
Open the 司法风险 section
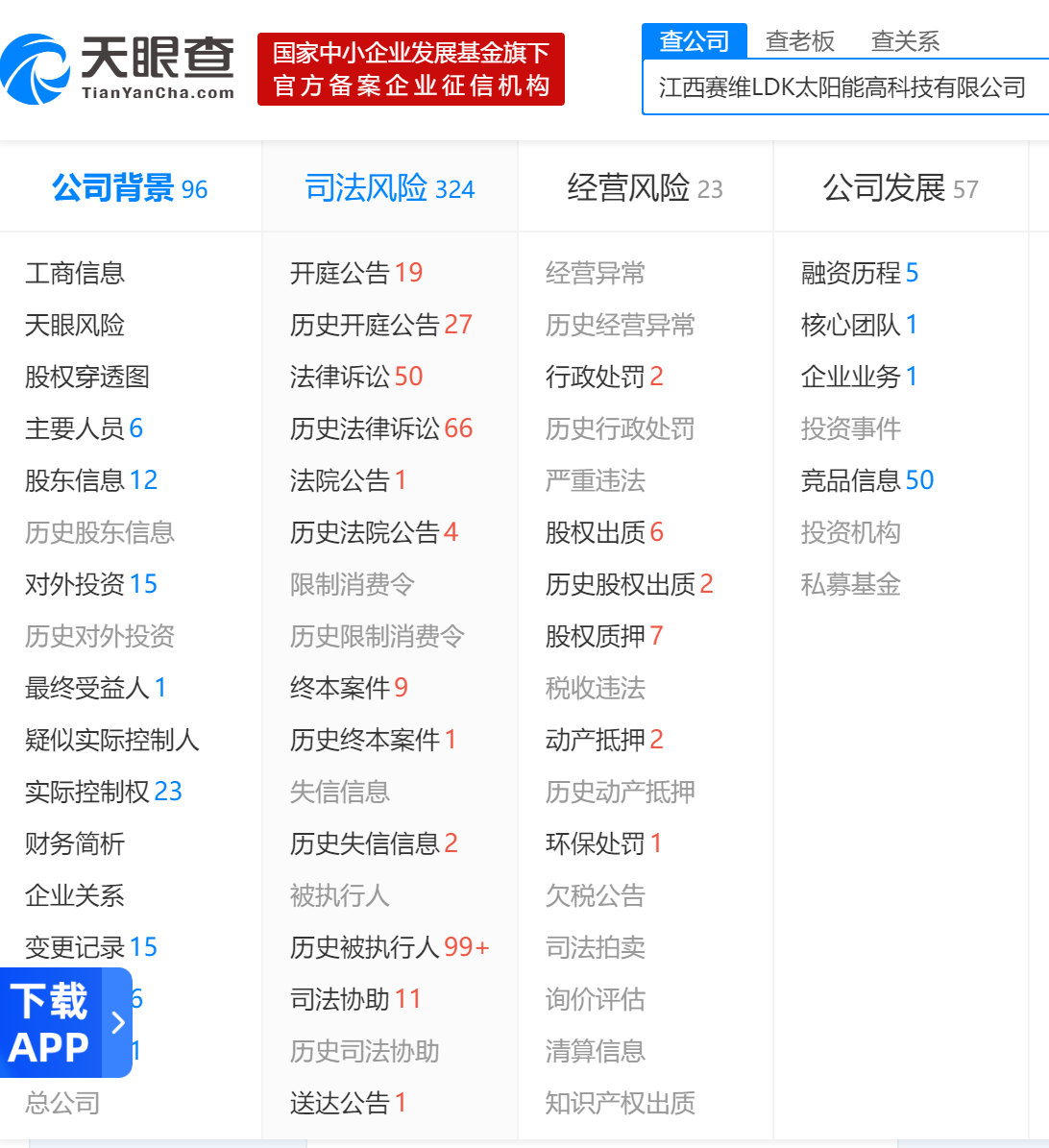coord(389,188)
